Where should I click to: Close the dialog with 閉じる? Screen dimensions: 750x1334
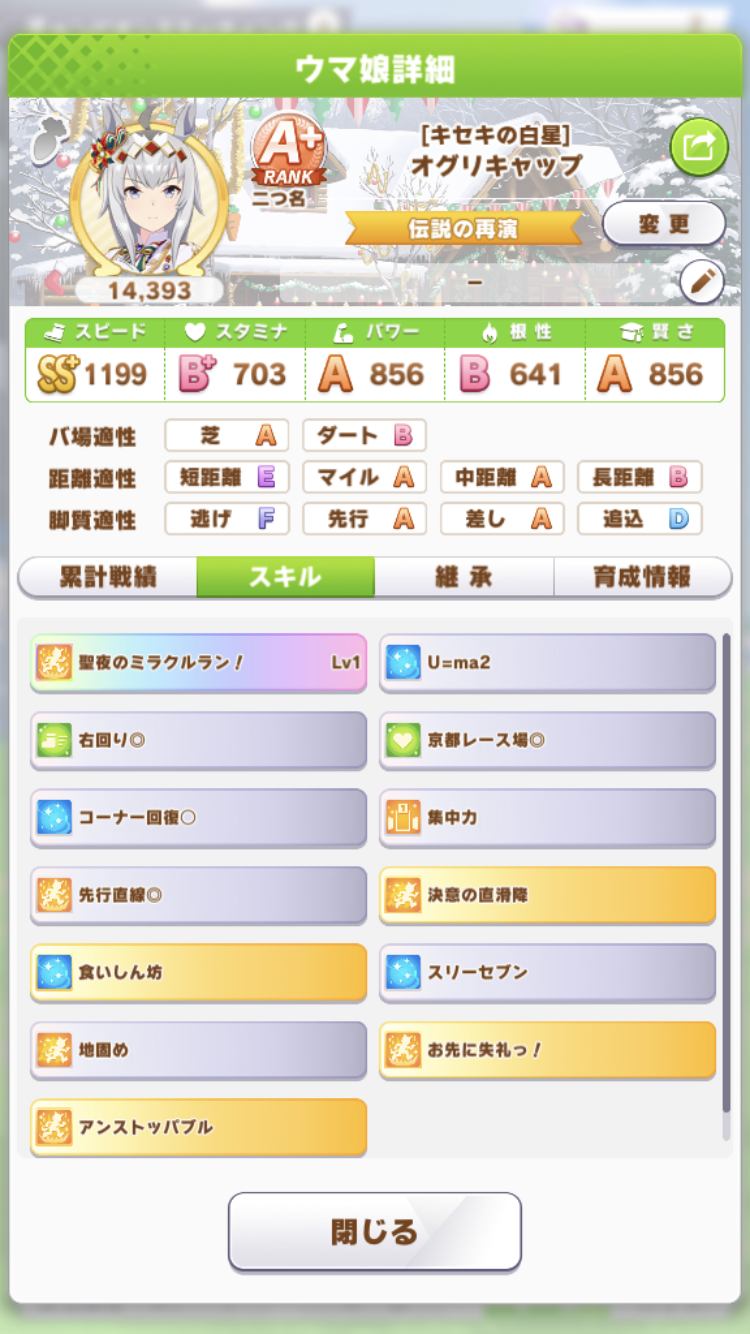375,1231
